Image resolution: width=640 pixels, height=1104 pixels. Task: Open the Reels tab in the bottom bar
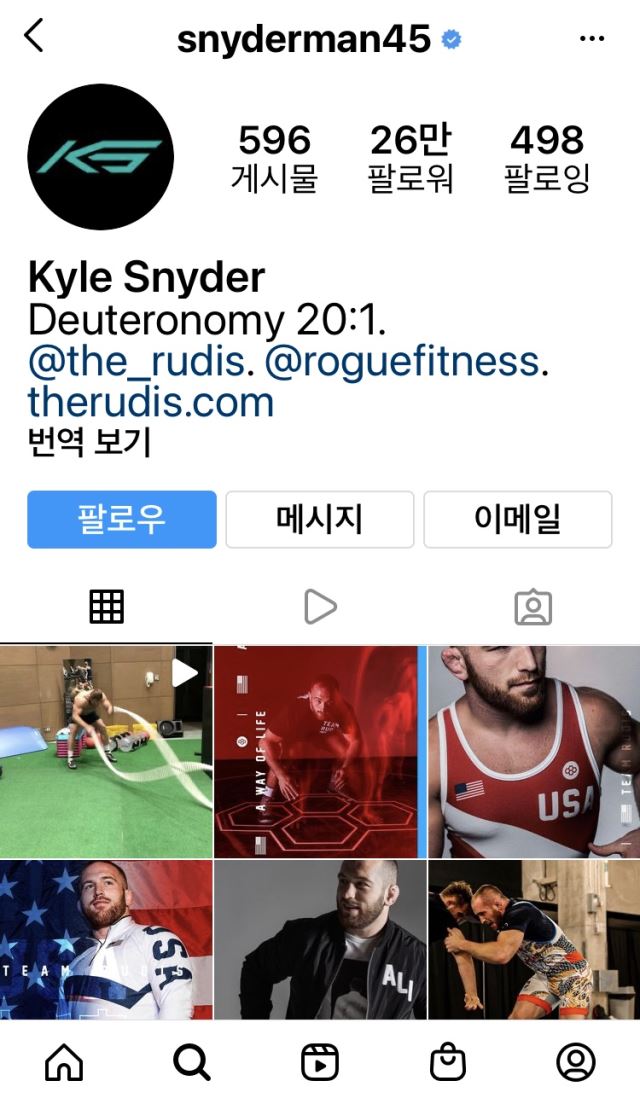(x=320, y=1062)
